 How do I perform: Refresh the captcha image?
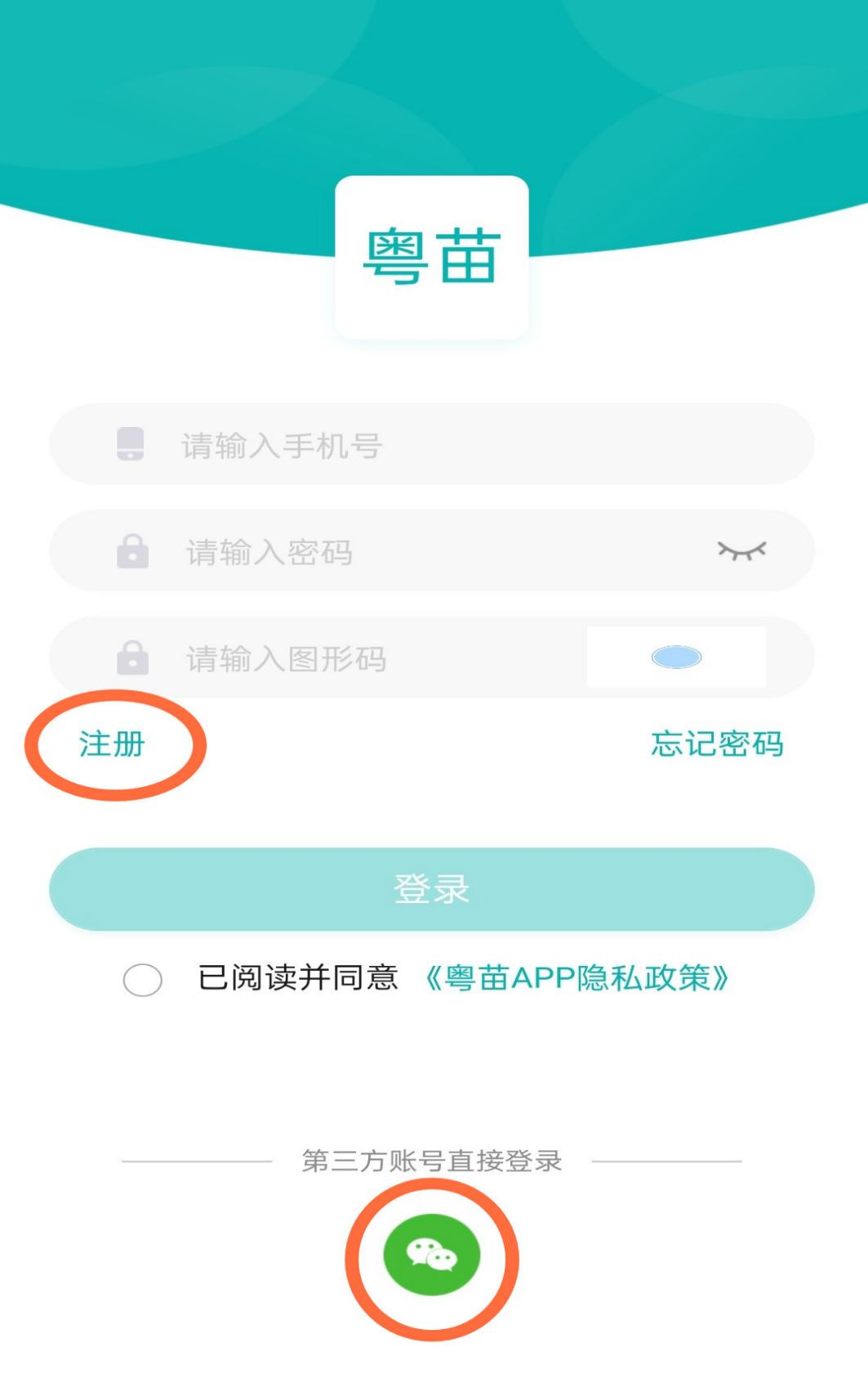click(x=676, y=657)
